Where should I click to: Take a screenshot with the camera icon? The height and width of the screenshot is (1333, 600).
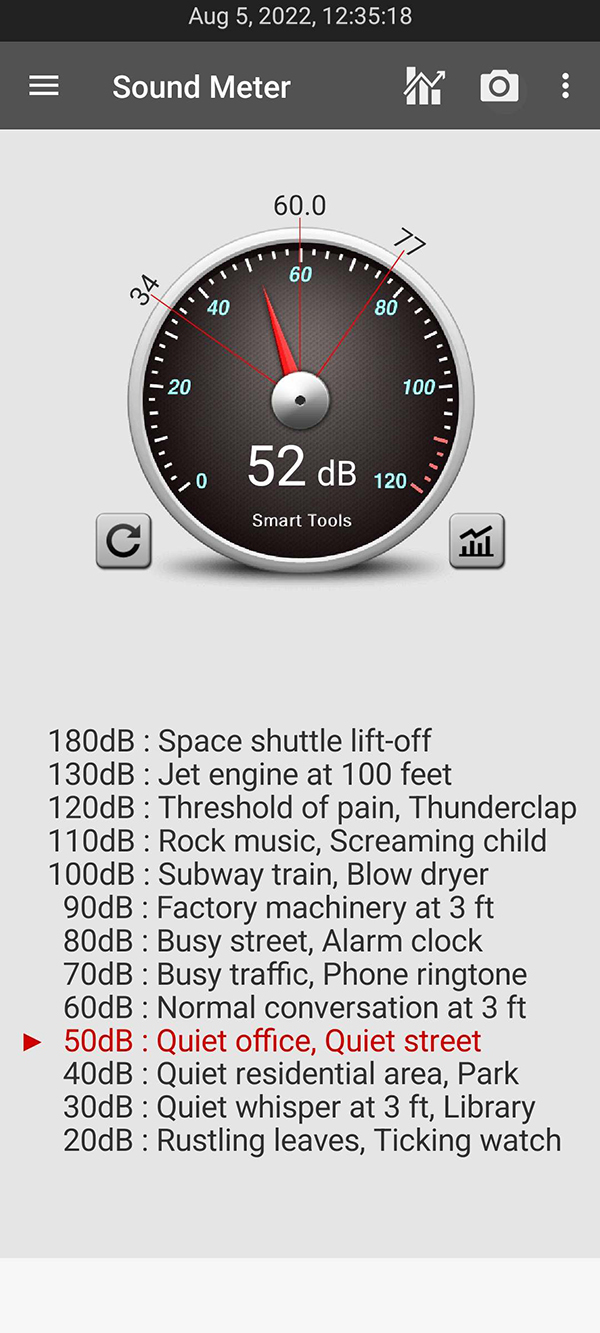click(499, 87)
